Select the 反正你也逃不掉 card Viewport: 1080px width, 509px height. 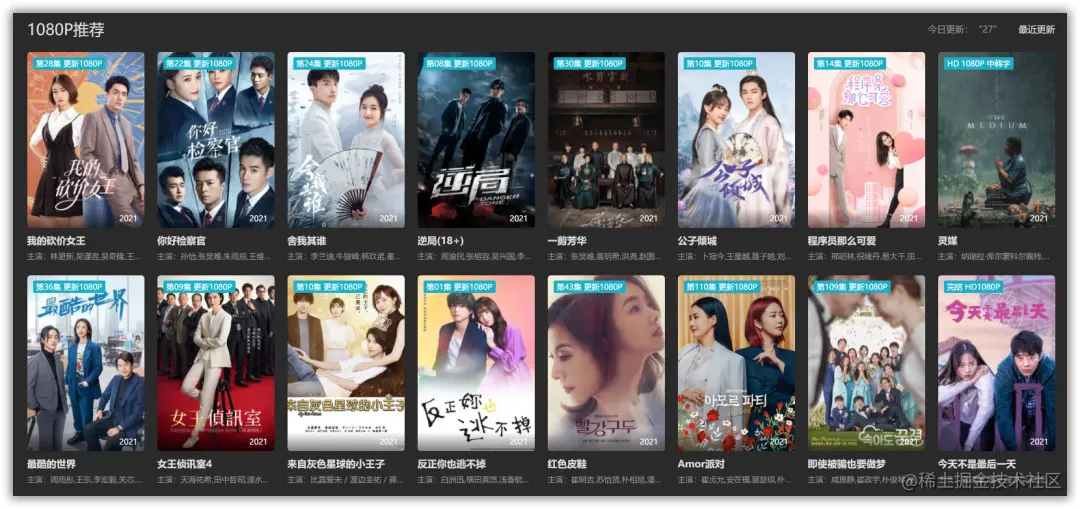[x=475, y=363]
